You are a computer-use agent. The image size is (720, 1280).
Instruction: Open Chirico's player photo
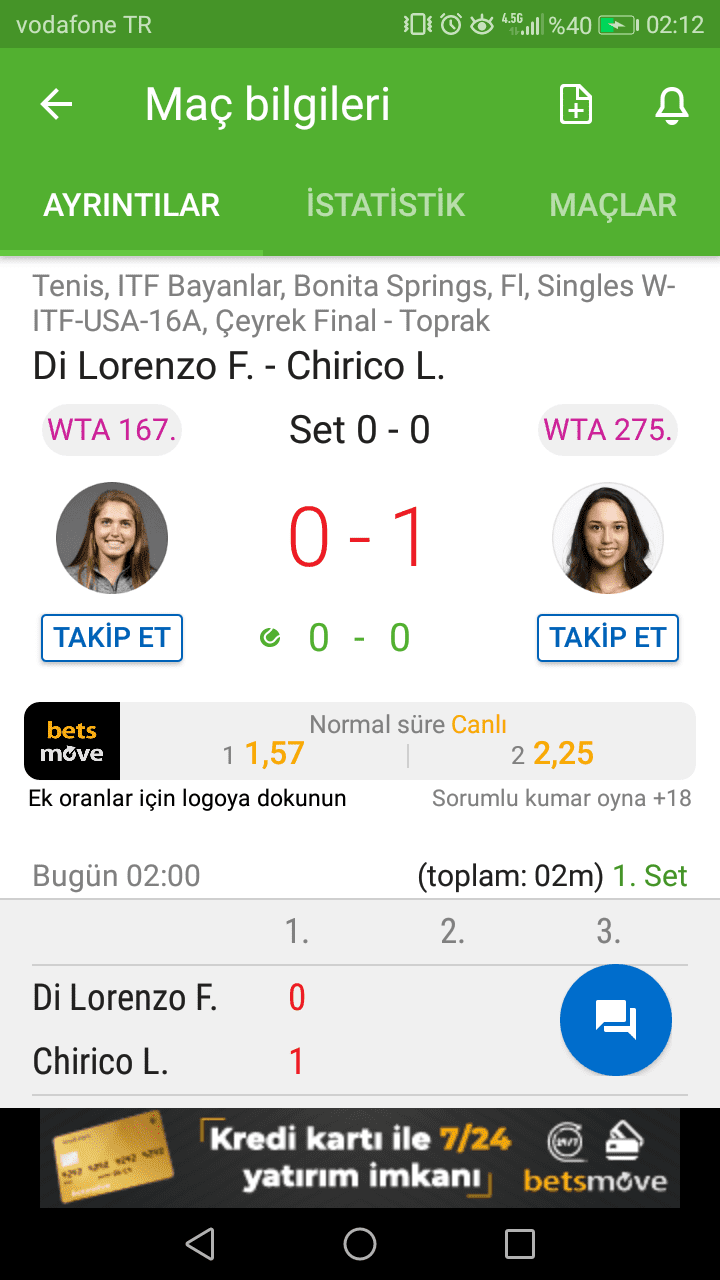(608, 538)
